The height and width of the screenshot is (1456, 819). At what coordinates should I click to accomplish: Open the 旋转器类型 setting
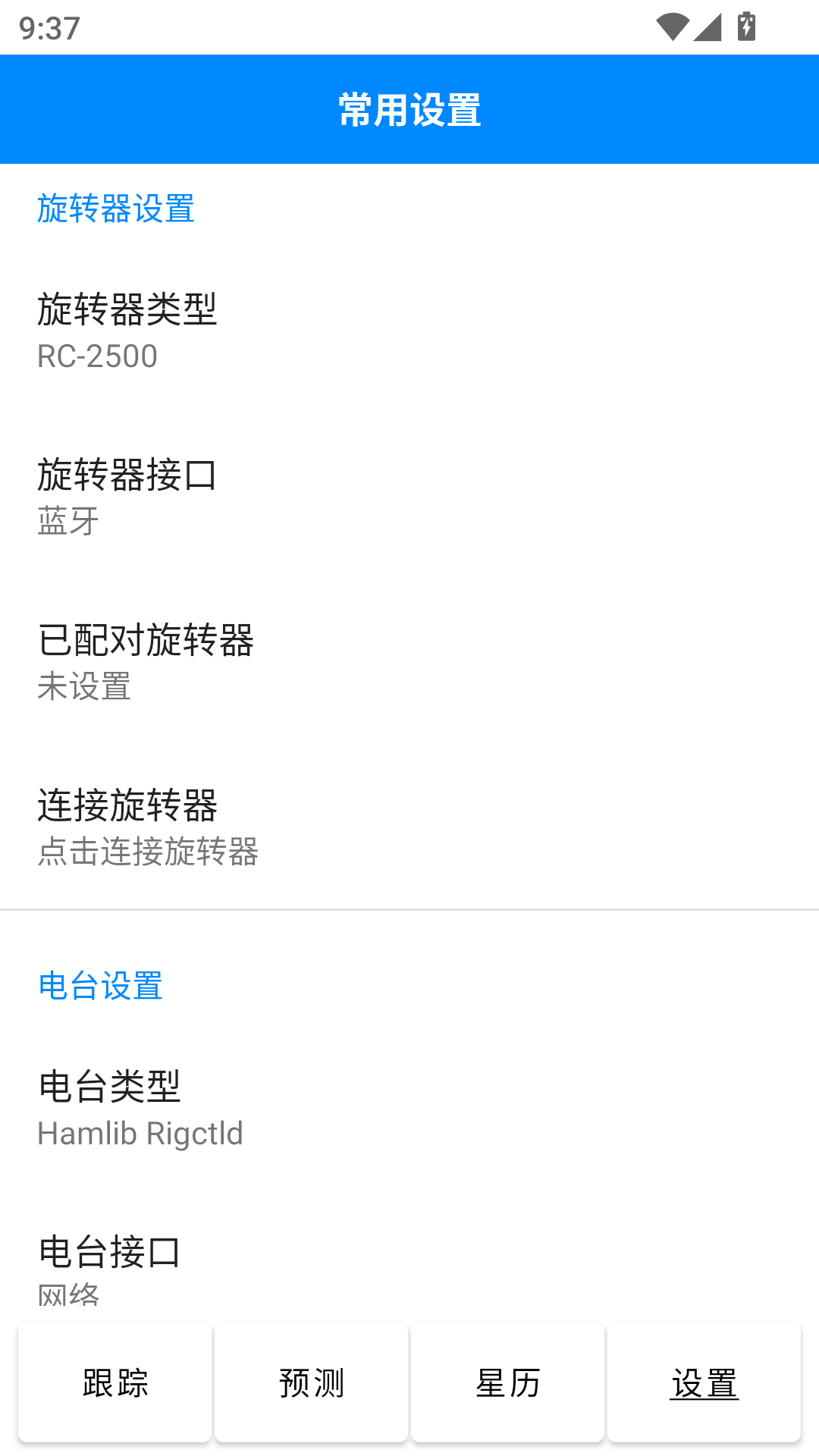click(409, 331)
